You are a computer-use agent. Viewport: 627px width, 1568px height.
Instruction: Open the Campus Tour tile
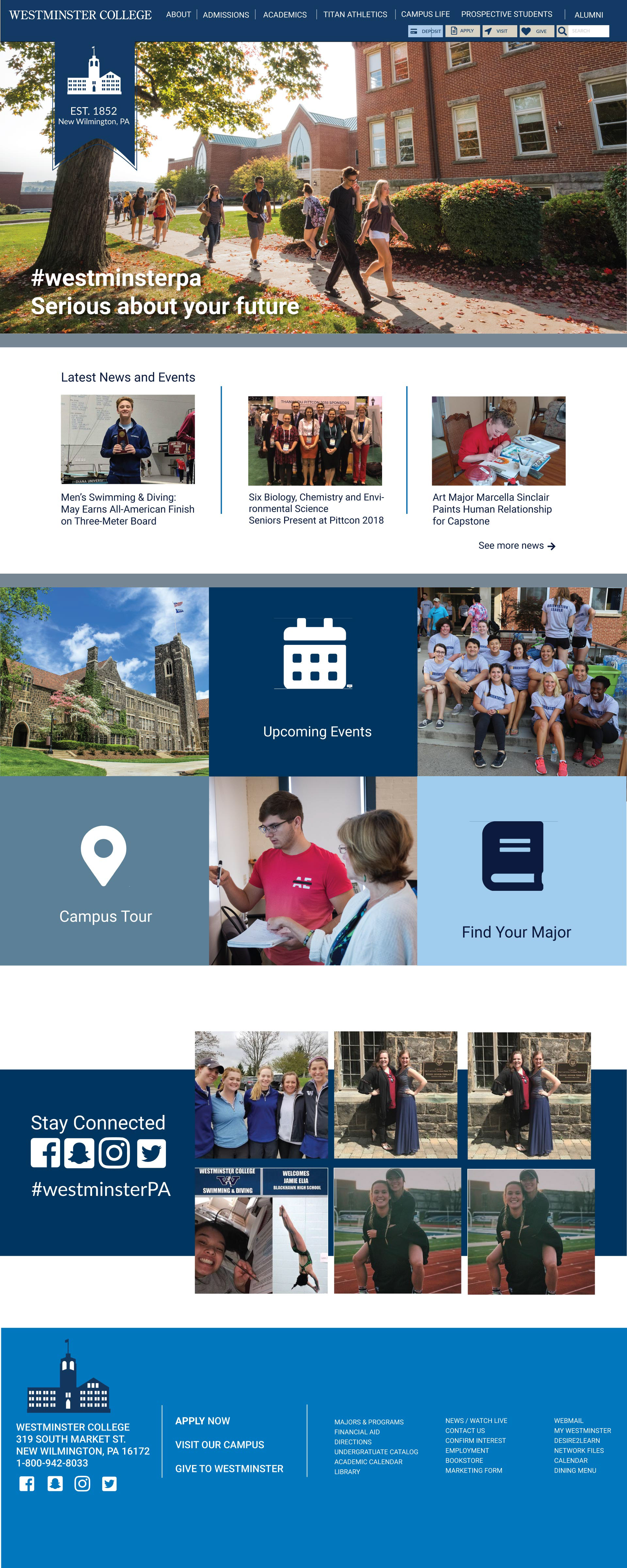coord(104,871)
